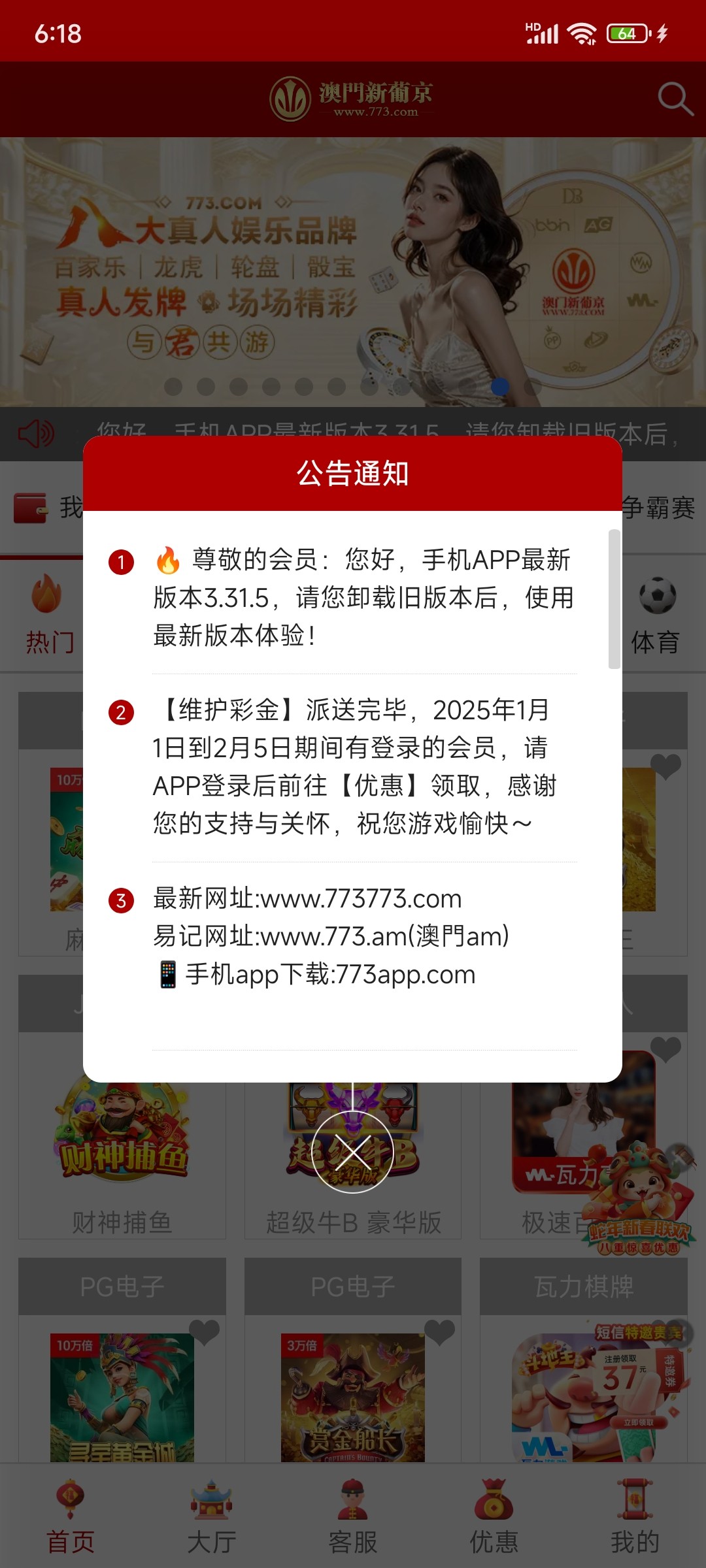706x1568 pixels.
Task: Close the 公告通知 announcement popup
Action: 352,1152
